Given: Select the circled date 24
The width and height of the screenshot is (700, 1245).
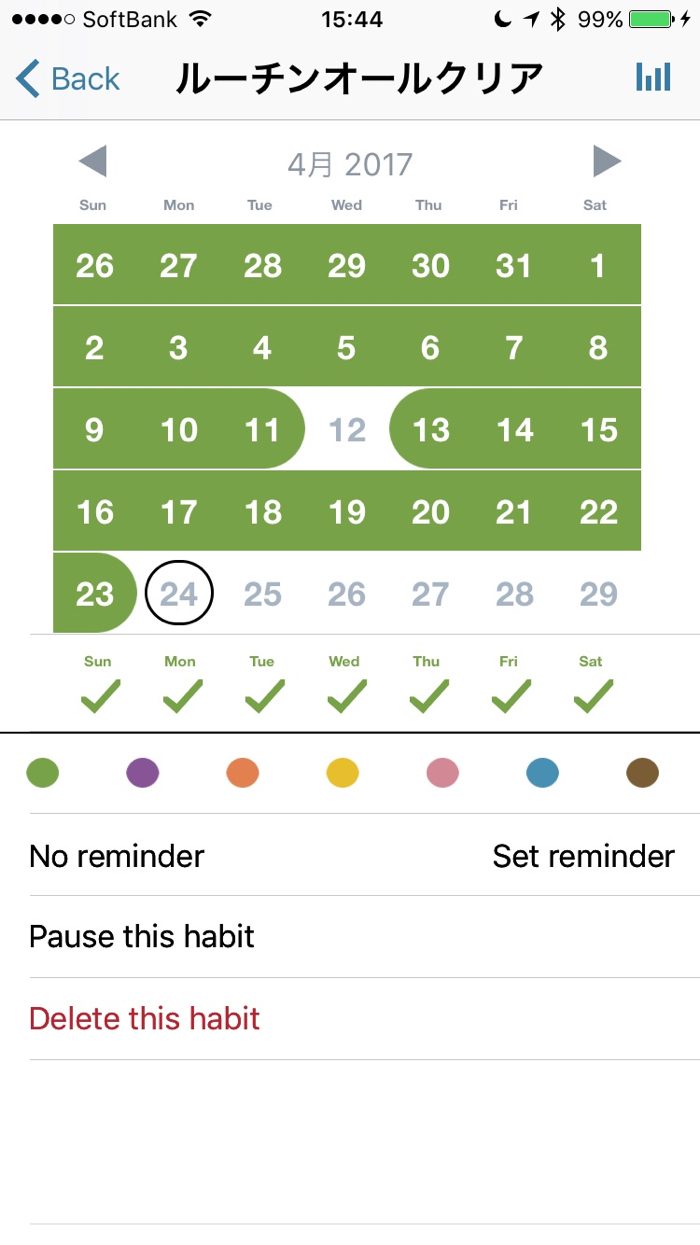Looking at the screenshot, I should point(179,594).
